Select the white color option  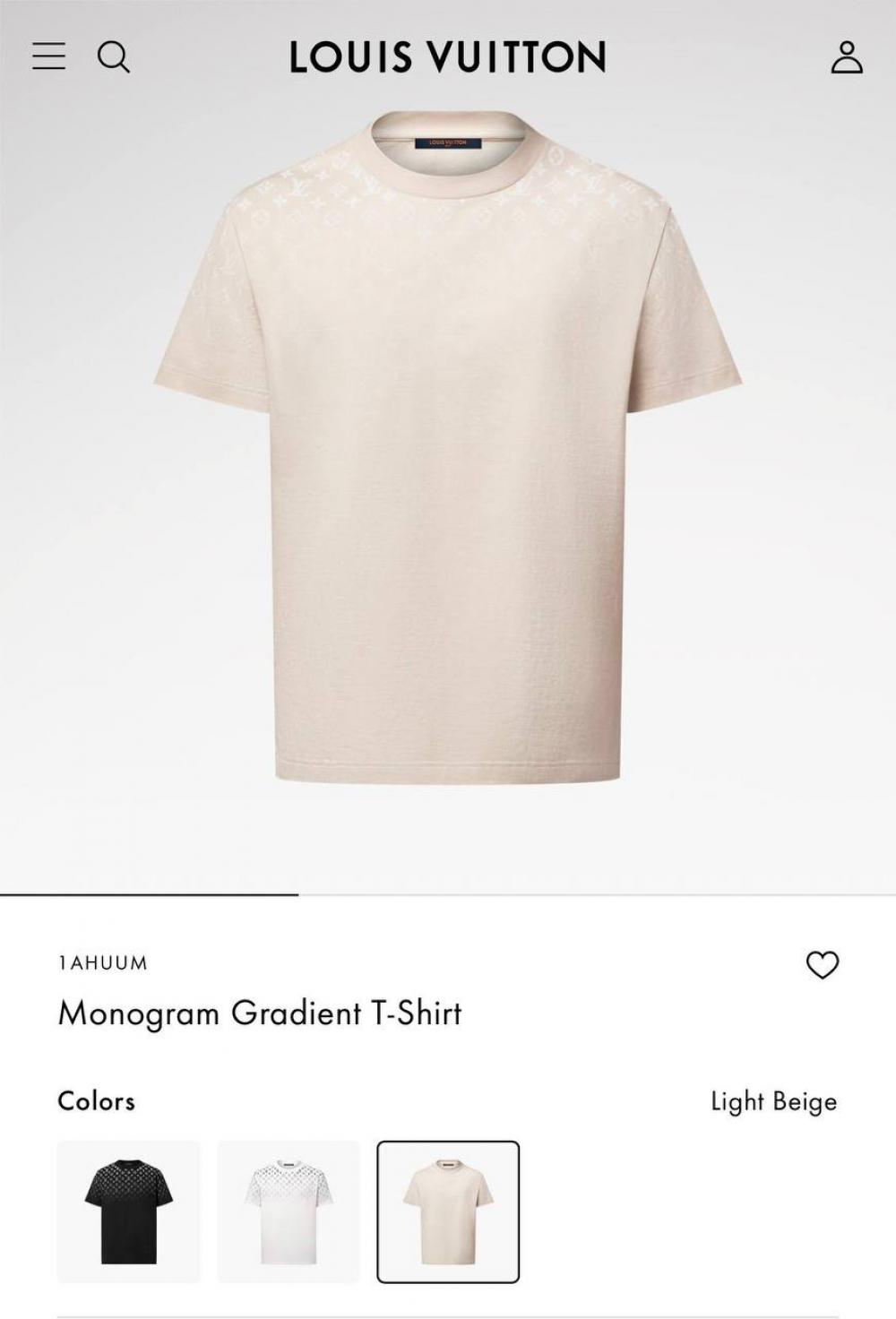tap(289, 1211)
